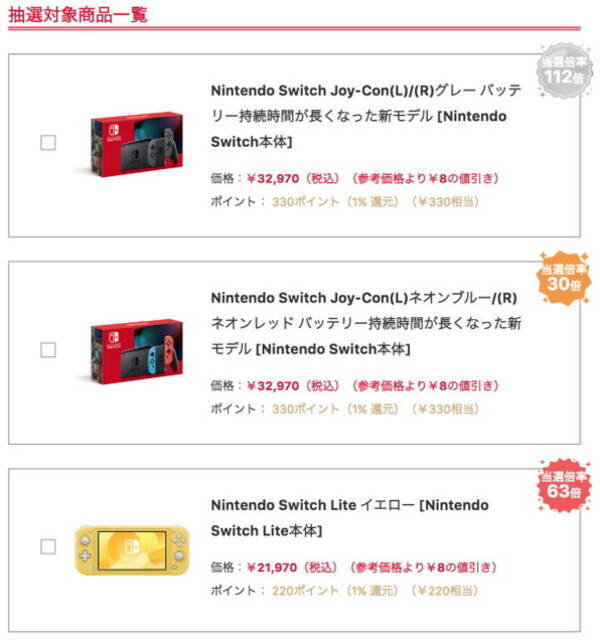This screenshot has height=644, width=600.
Task: Tick the Nintendo Switch Lite Yellow checkbox
Action: 48,547
